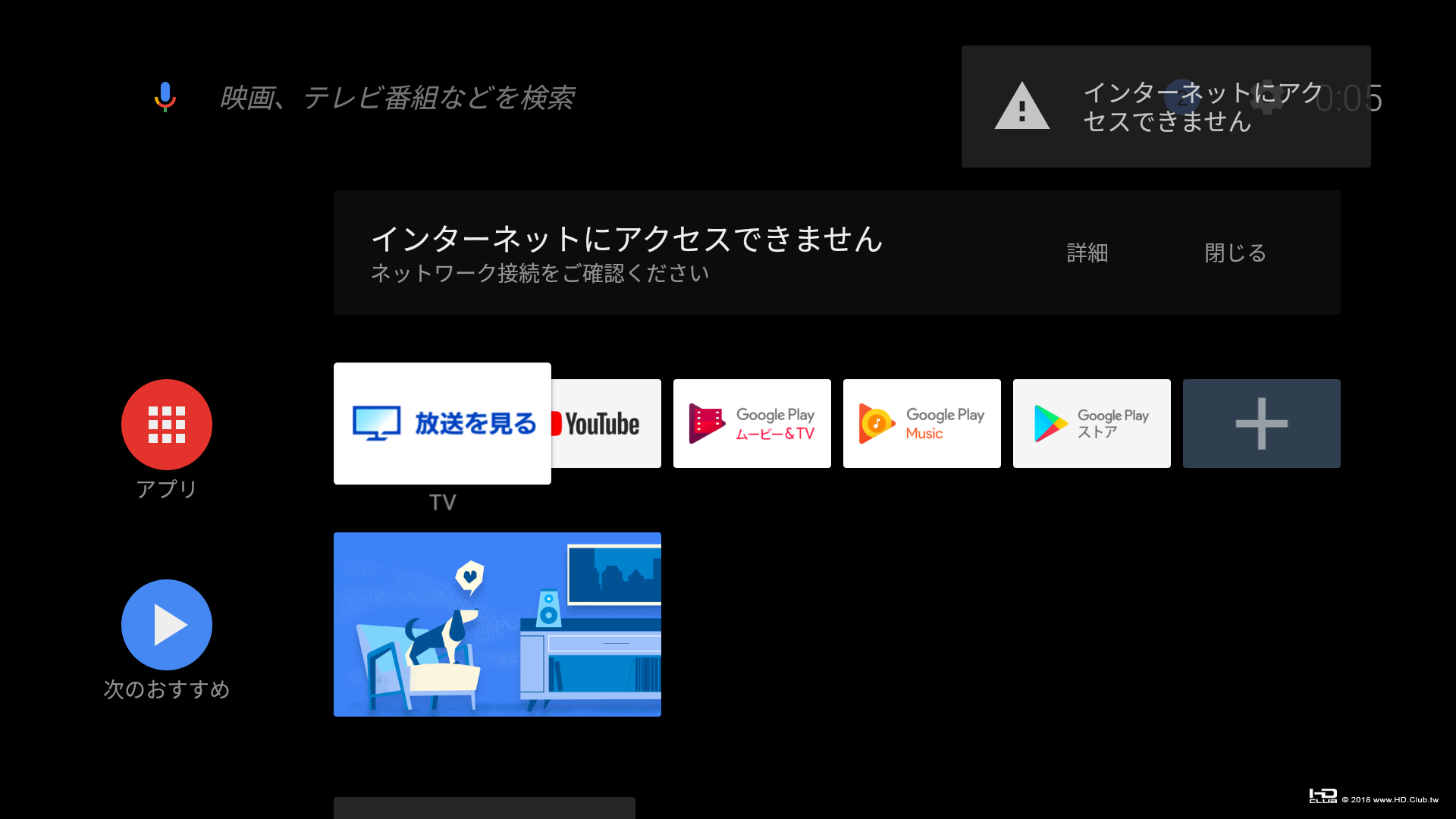Launch the 放送を見る TV tile
Viewport: 1456px width, 819px height.
point(442,423)
